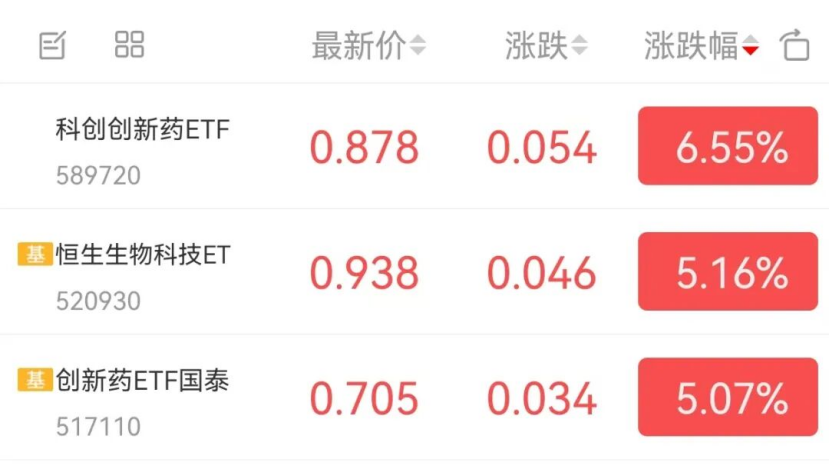Open the edit watchlist icon
The width and height of the screenshot is (830, 469).
pos(52,45)
